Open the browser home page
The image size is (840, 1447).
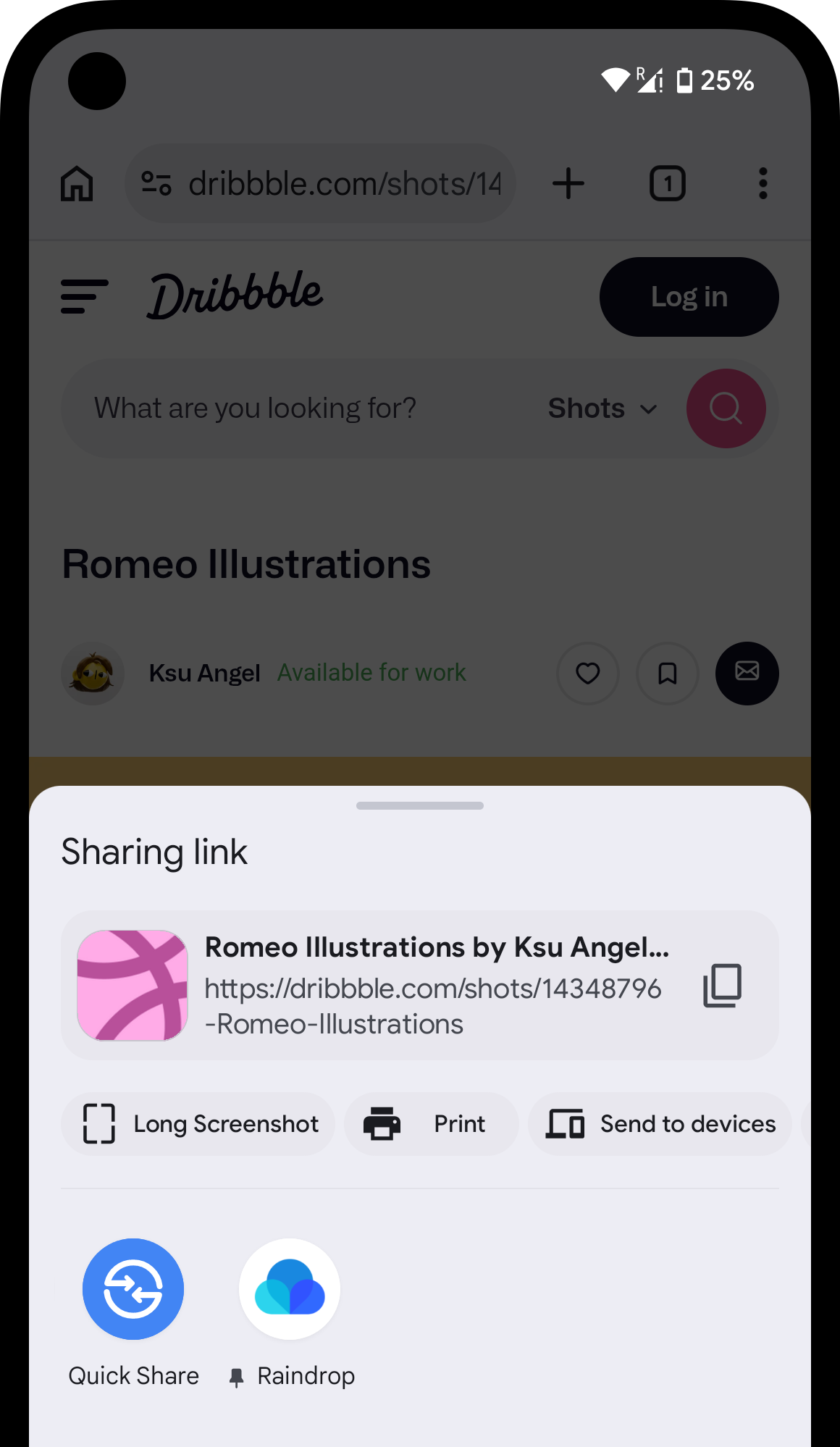tap(77, 183)
